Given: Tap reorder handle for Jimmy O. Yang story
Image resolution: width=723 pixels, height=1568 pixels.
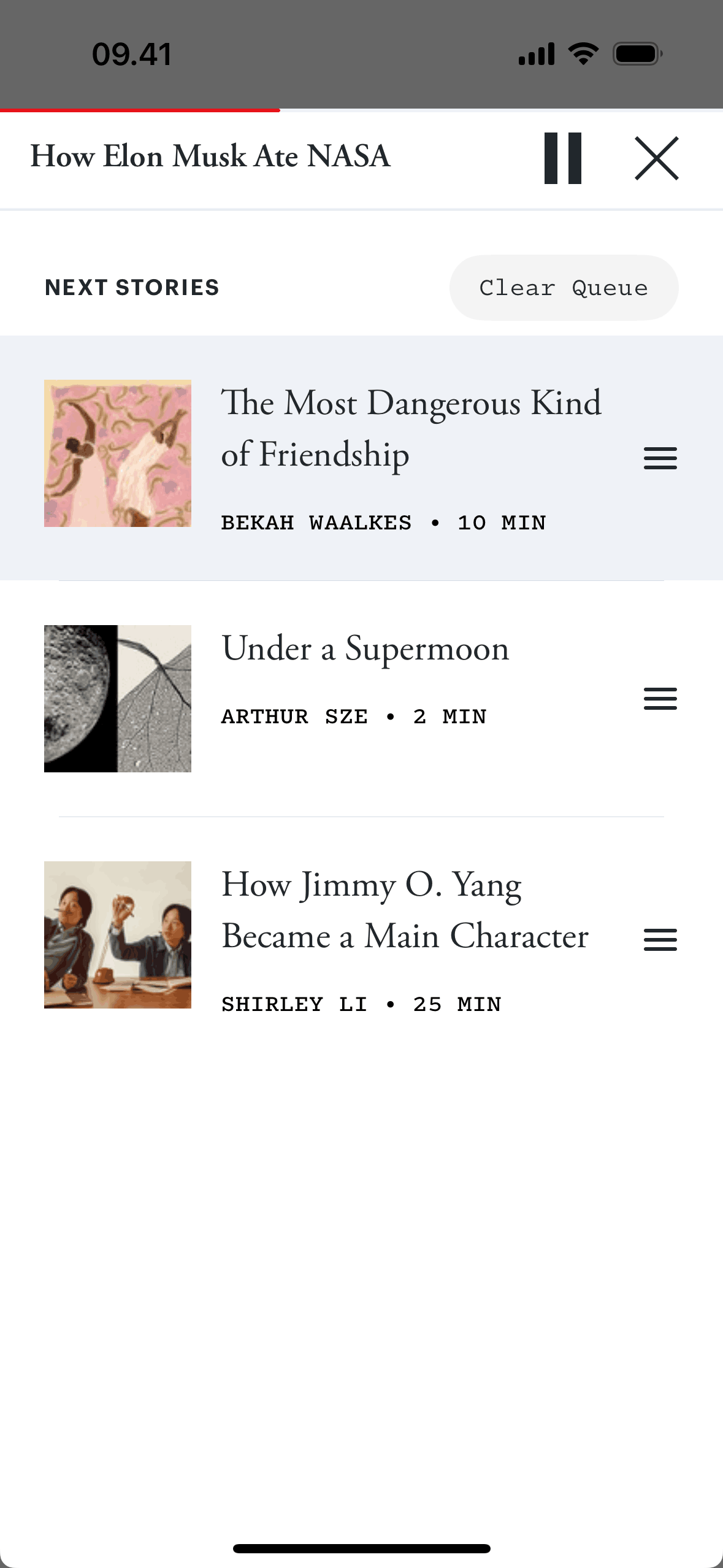Looking at the screenshot, I should pos(660,940).
